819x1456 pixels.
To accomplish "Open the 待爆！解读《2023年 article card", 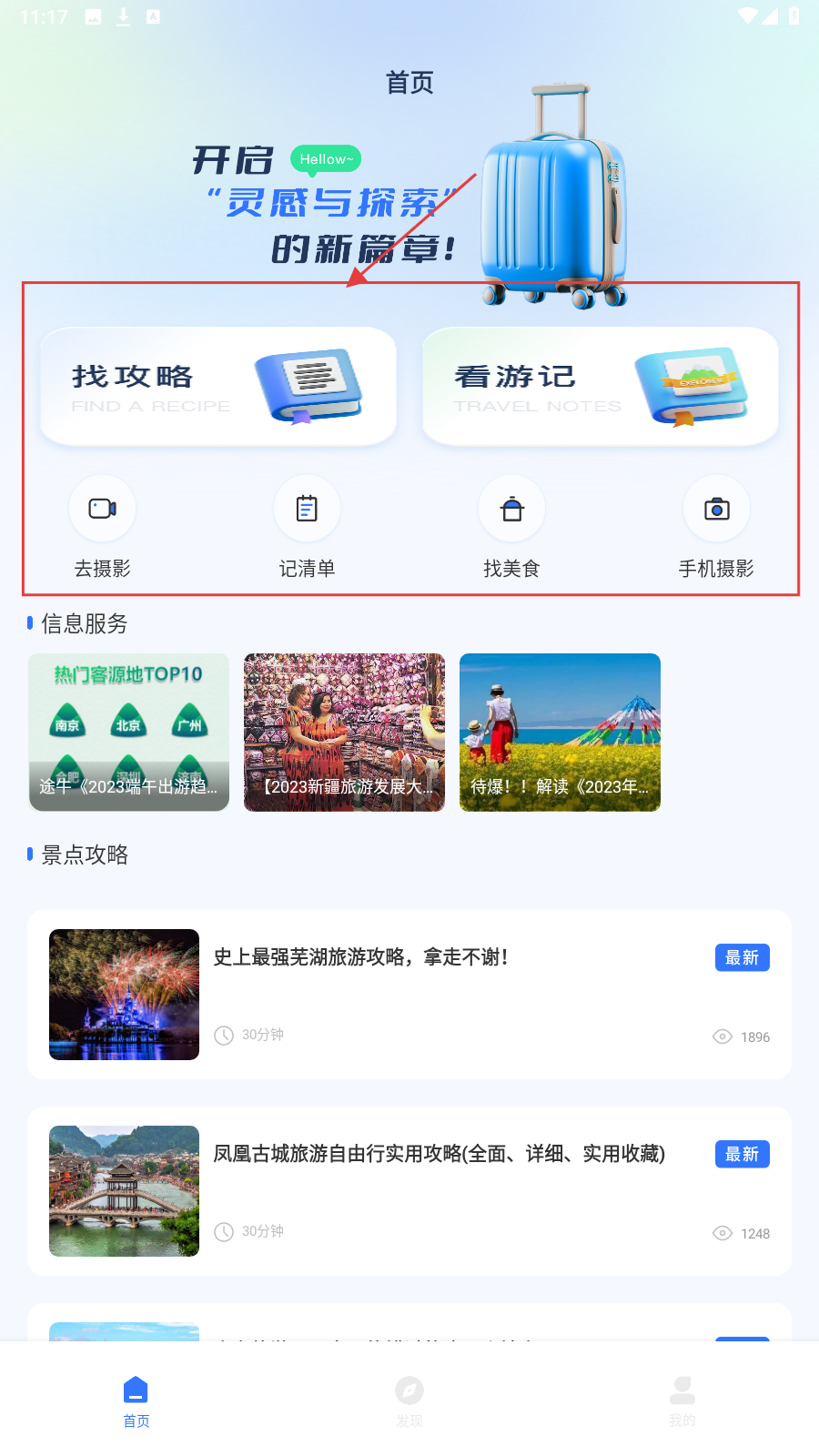I will pyautogui.click(x=560, y=732).
